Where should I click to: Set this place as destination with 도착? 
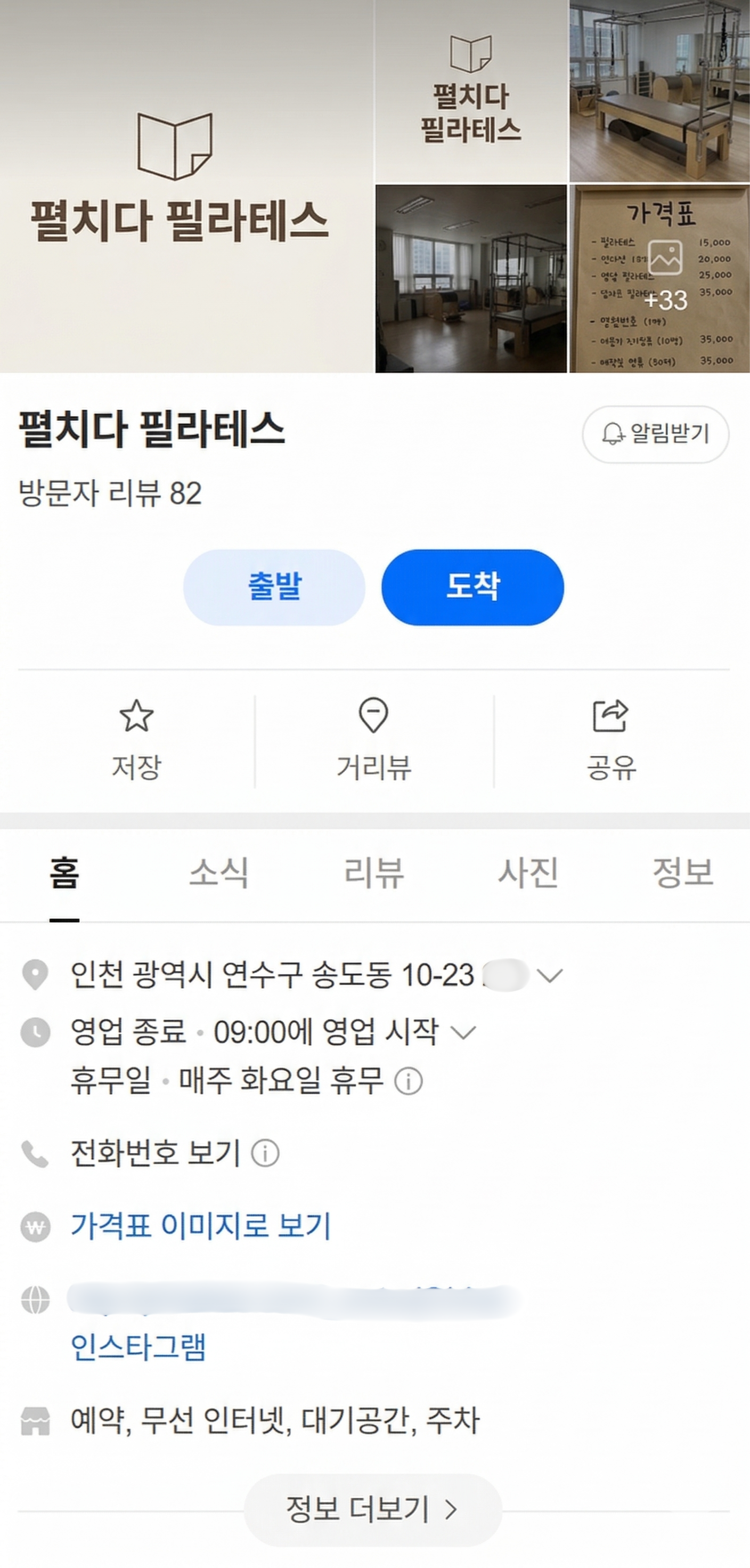pyautogui.click(x=472, y=587)
